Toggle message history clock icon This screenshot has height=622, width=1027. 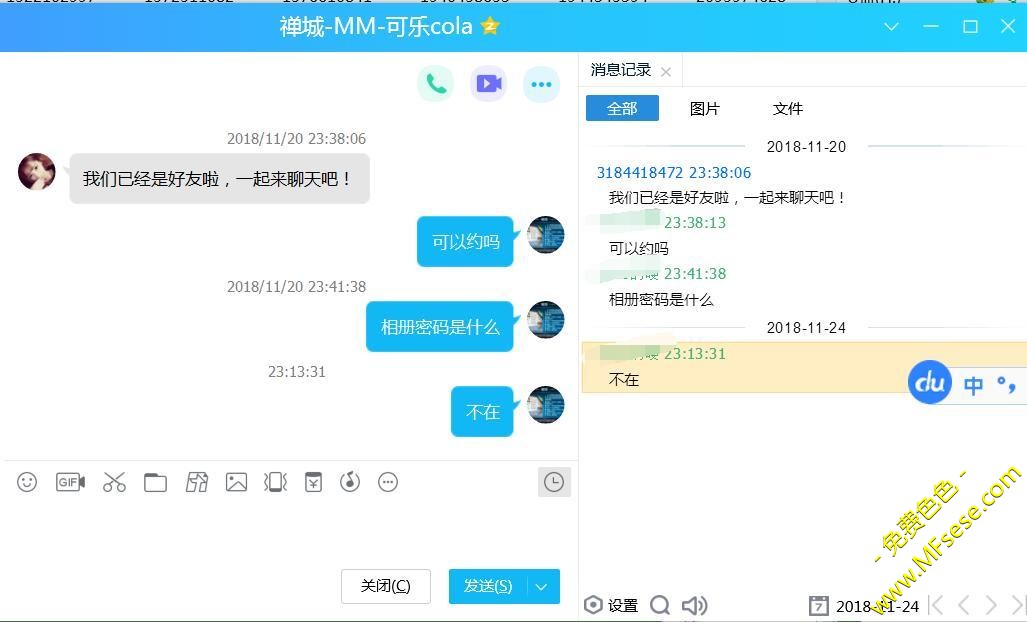coord(553,482)
